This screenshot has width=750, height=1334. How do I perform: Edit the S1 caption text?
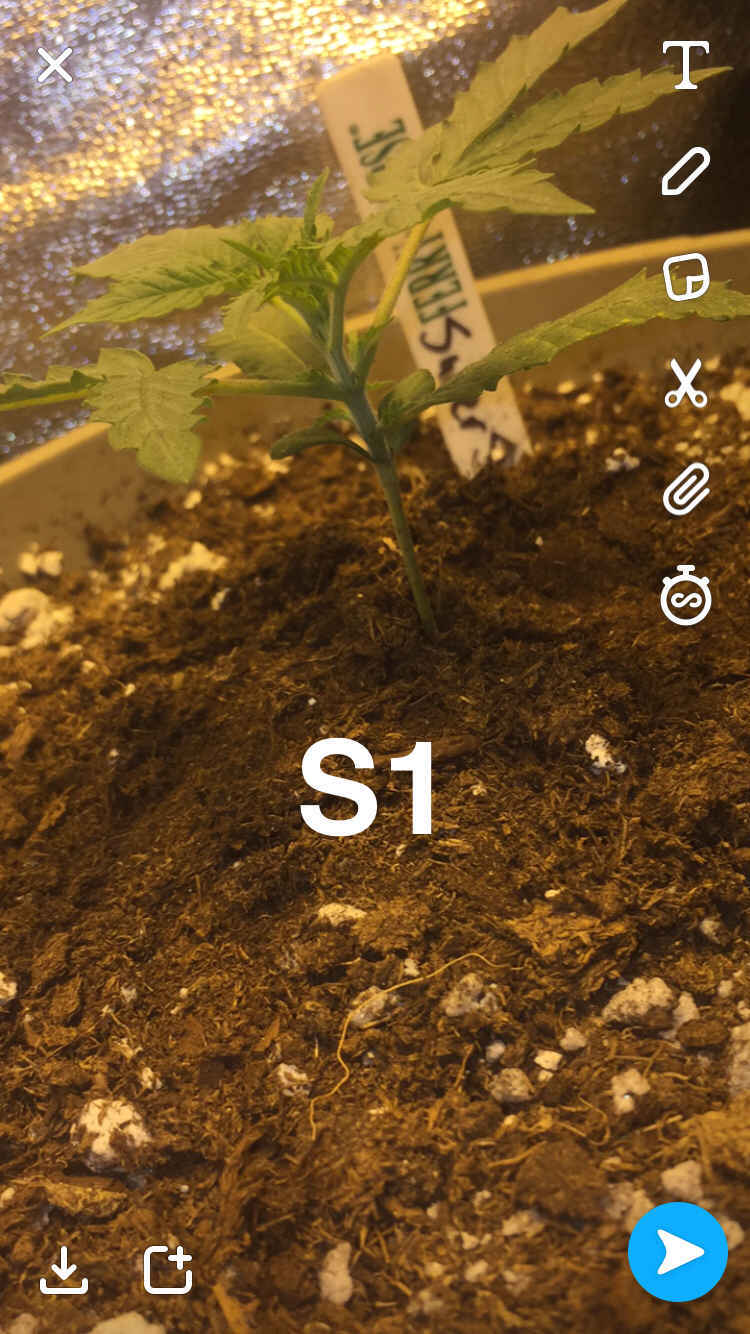tap(368, 788)
